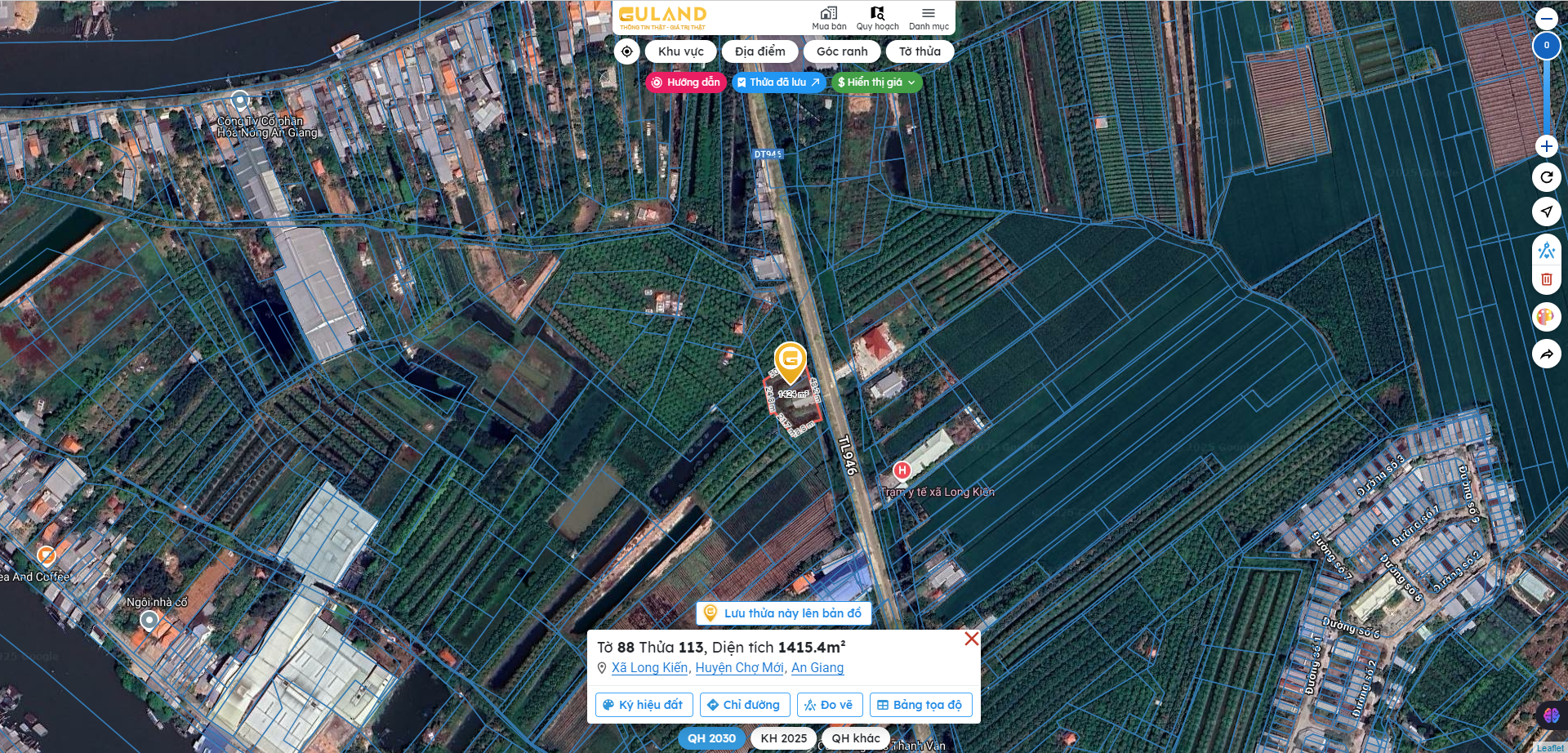Image resolution: width=1568 pixels, height=753 pixels.
Task: Open the Mua bán section
Action: click(829, 18)
